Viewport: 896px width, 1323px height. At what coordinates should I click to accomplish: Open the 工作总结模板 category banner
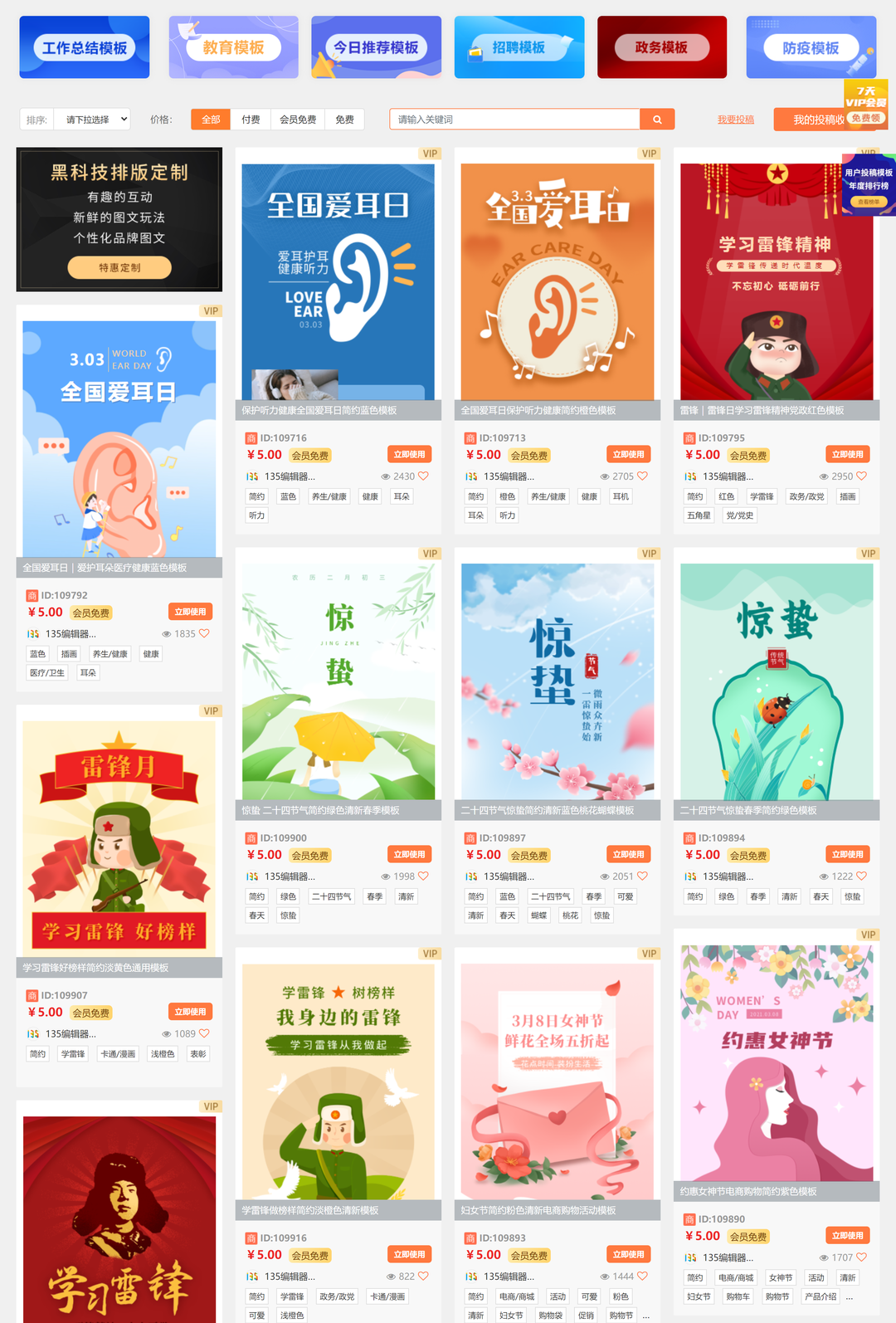tap(84, 47)
